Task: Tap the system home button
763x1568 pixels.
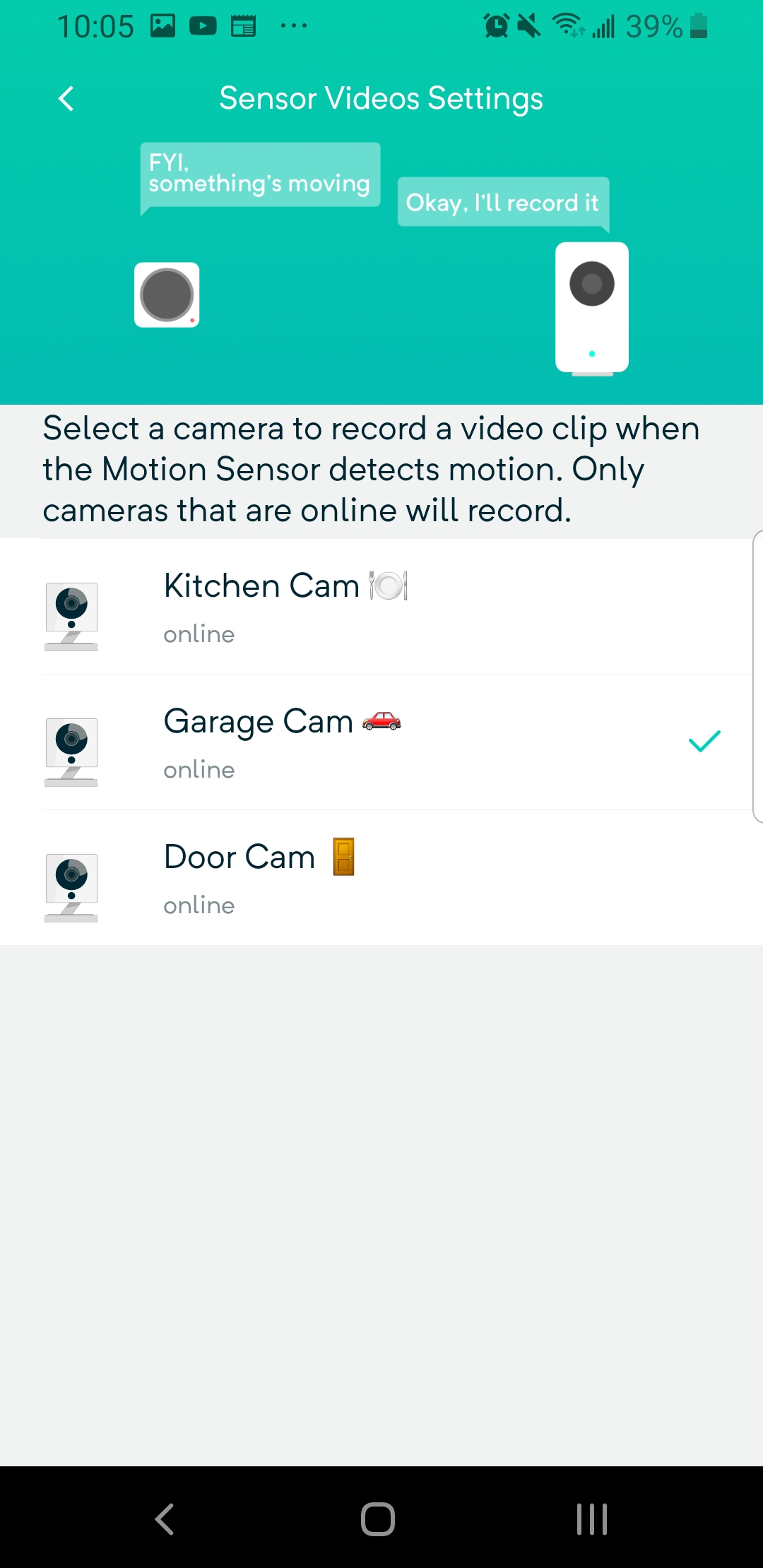Action: coord(378,1519)
